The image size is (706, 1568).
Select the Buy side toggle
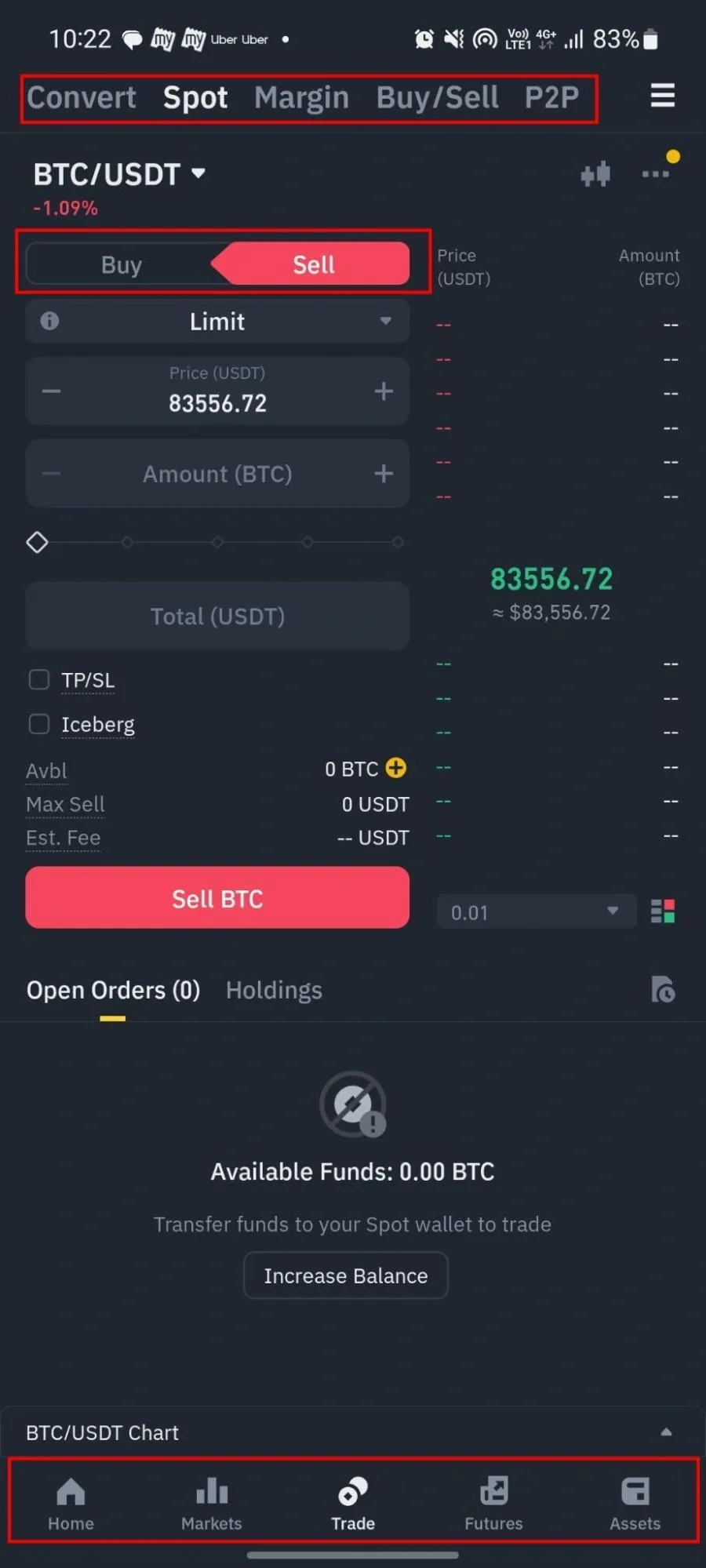122,265
